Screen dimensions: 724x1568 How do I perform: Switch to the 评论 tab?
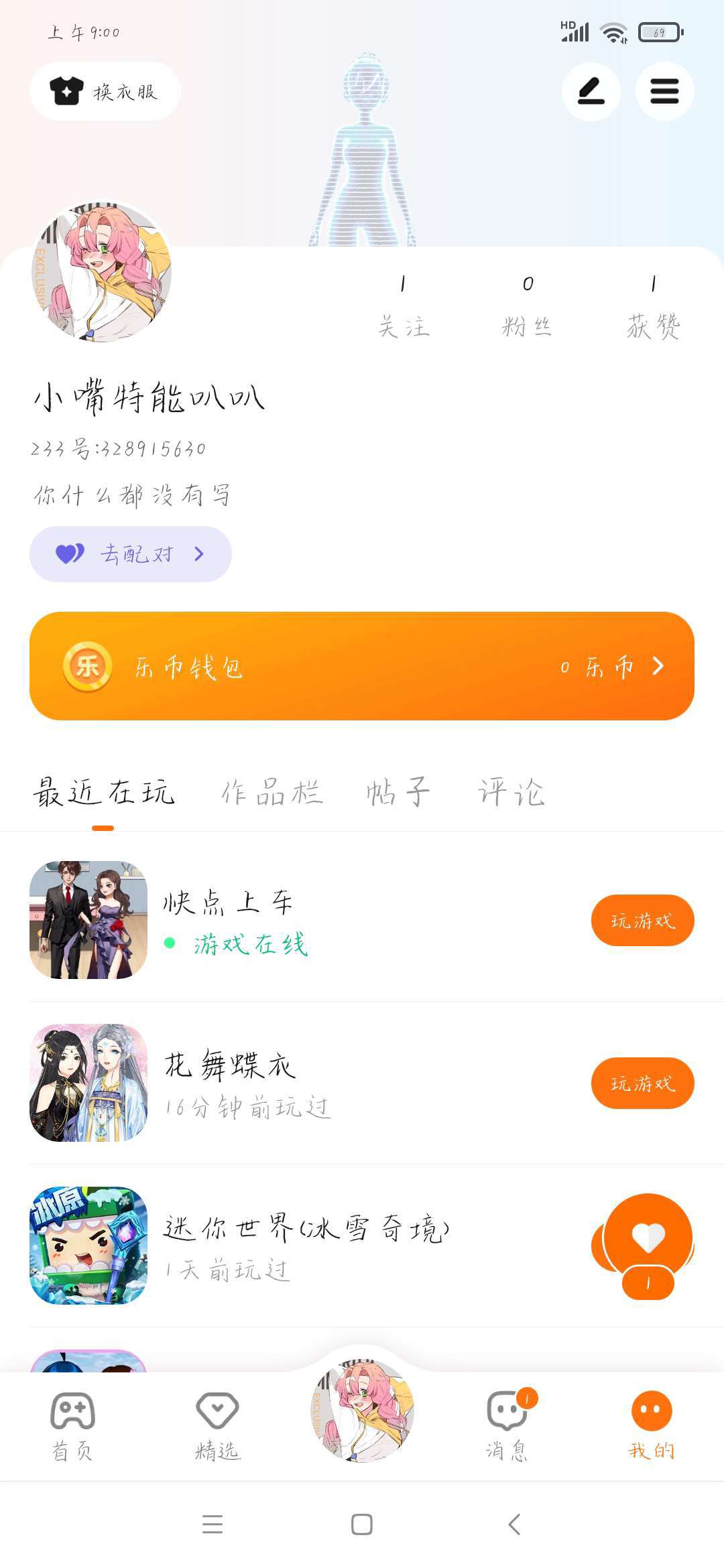pyautogui.click(x=511, y=793)
